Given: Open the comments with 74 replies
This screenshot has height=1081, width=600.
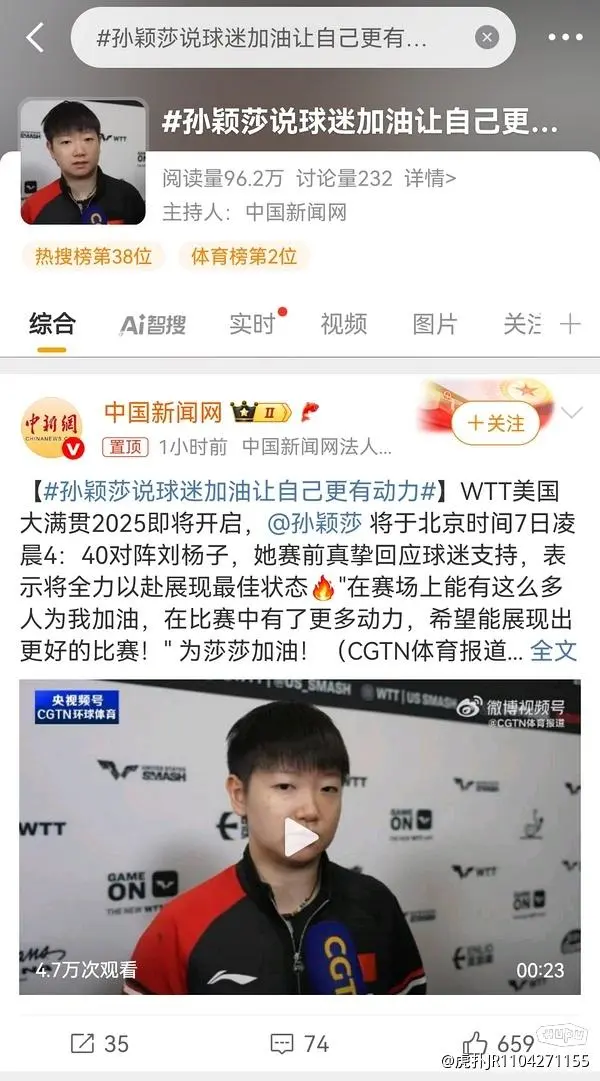Looking at the screenshot, I should [300, 1043].
